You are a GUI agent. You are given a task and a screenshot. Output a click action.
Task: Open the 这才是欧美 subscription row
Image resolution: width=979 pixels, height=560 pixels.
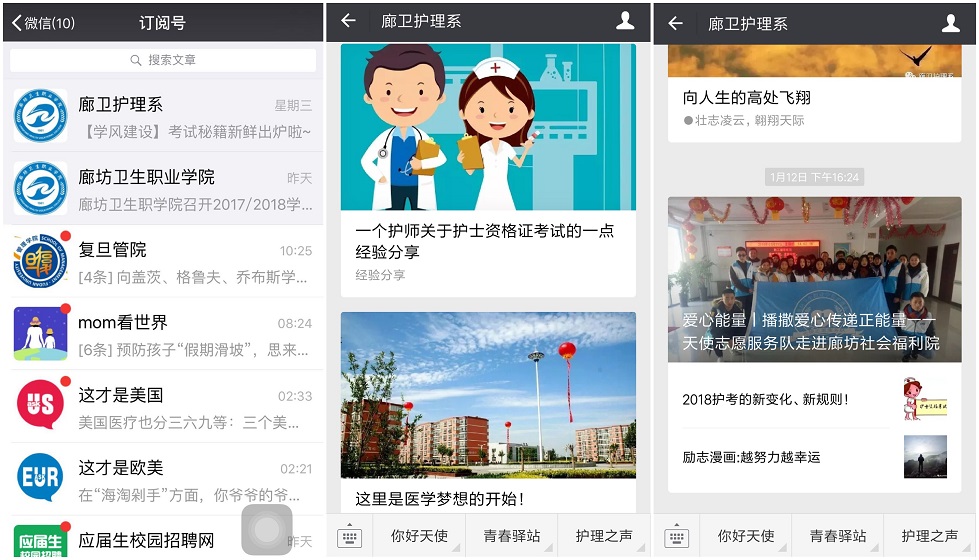tap(163, 479)
